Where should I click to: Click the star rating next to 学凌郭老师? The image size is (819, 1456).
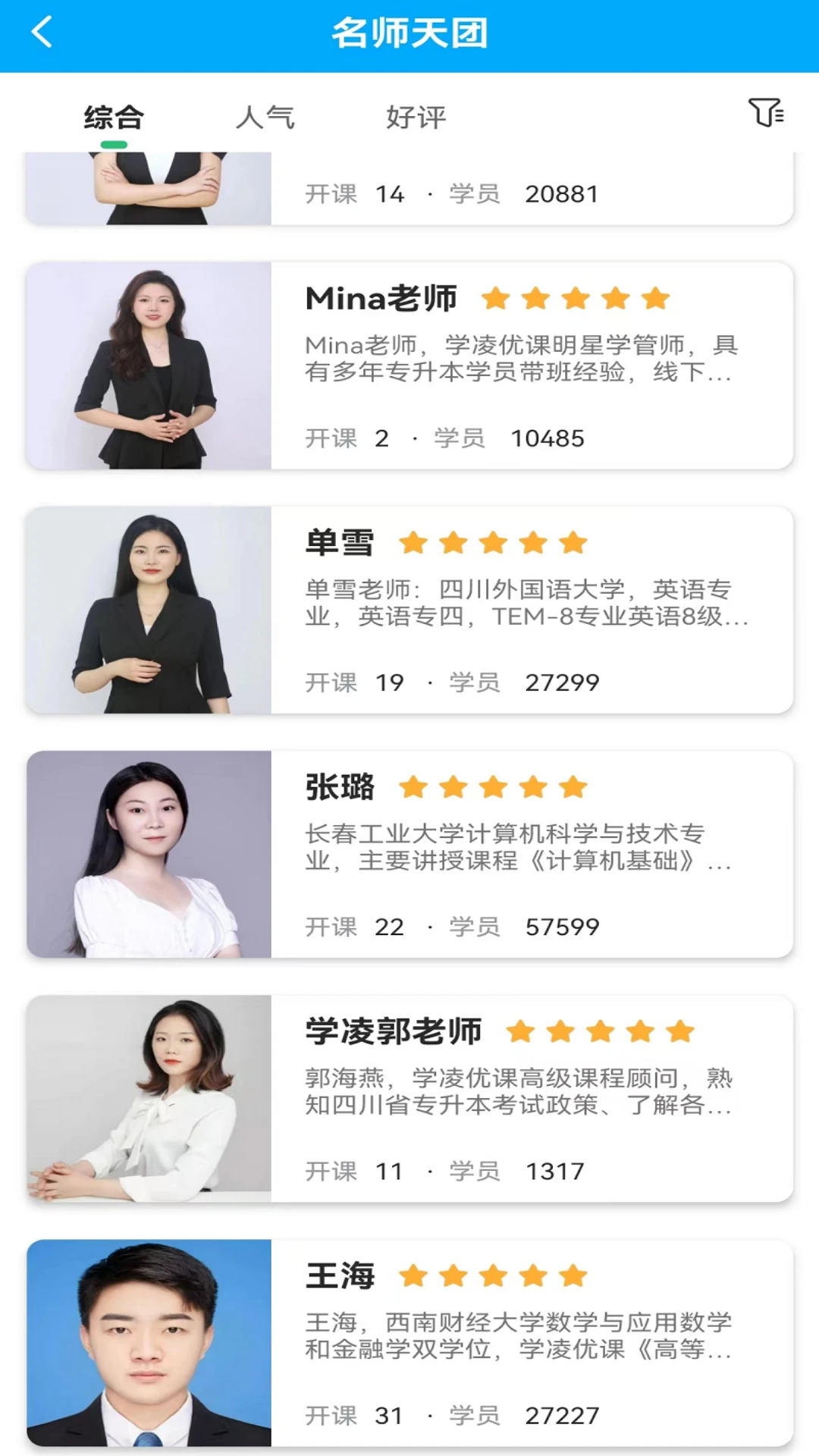click(x=599, y=1031)
